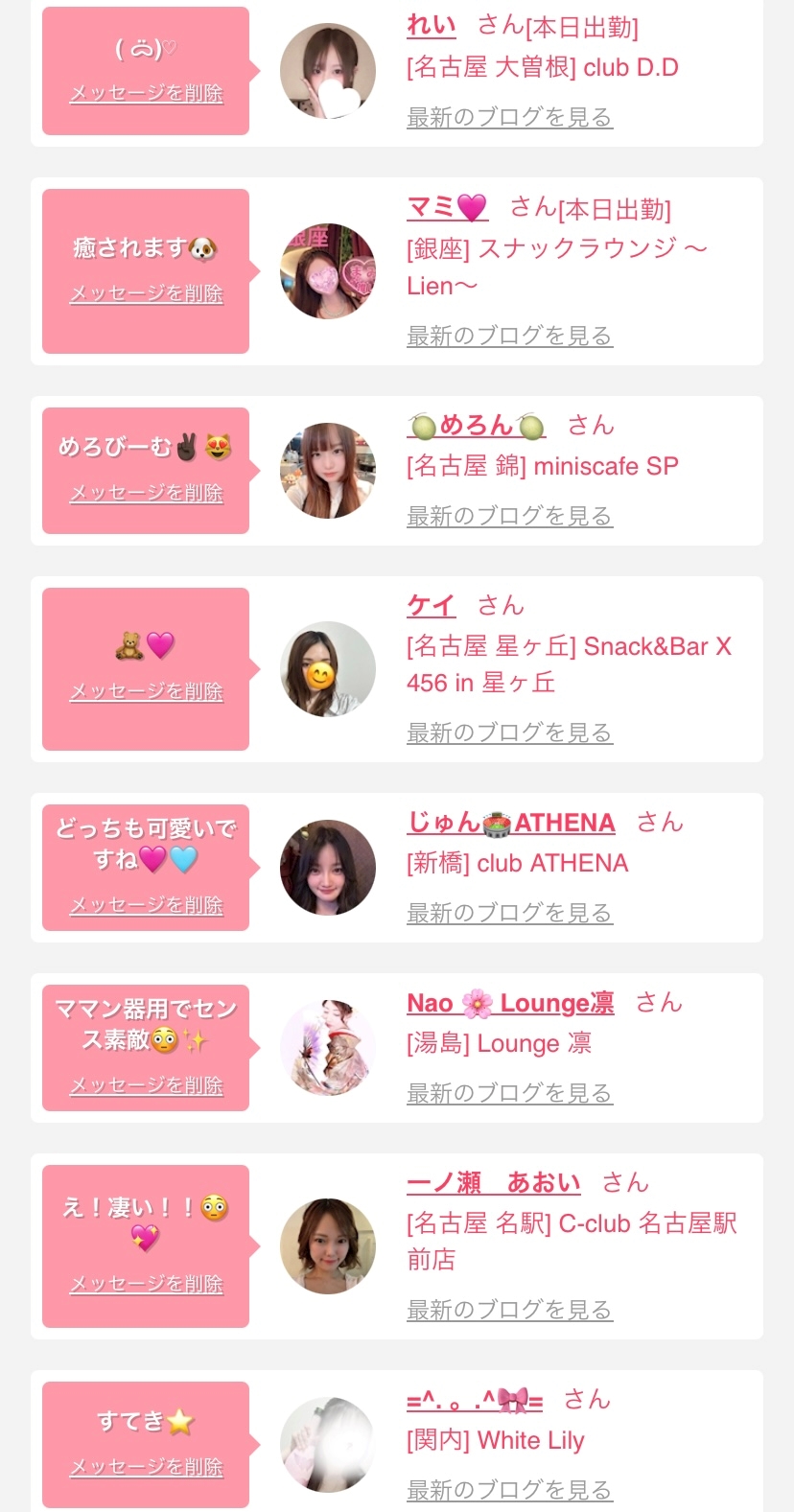Open マミ's profile name link

[447, 208]
